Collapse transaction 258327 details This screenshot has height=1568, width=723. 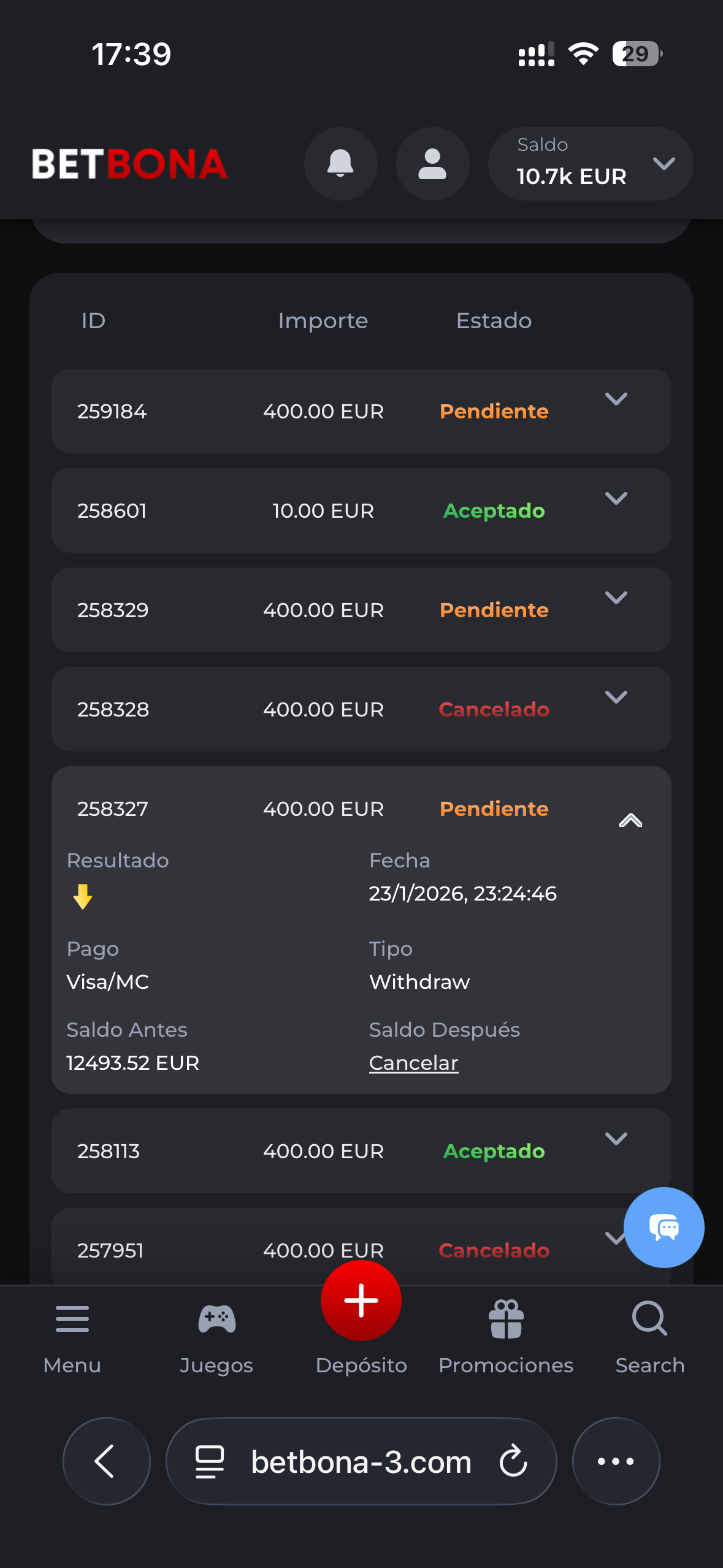[x=630, y=820]
